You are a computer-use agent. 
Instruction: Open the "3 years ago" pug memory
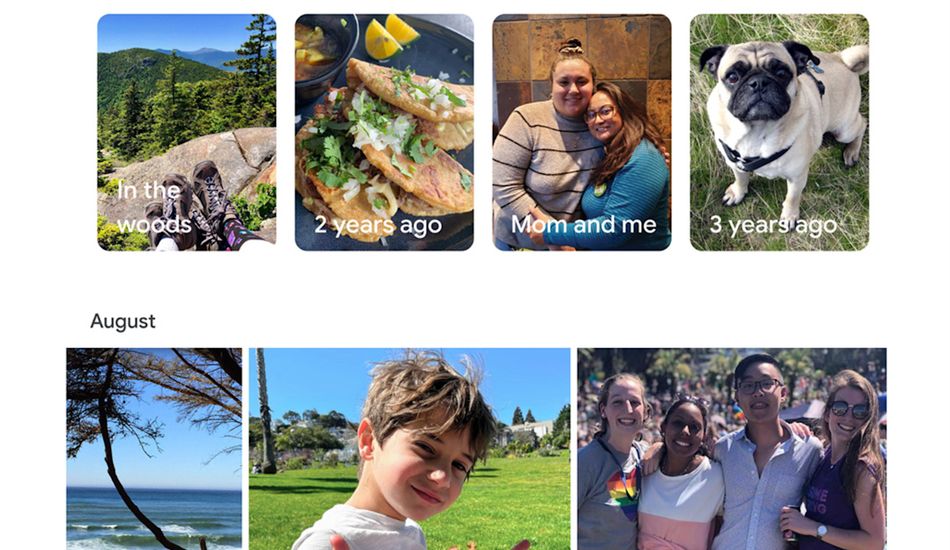coord(779,132)
